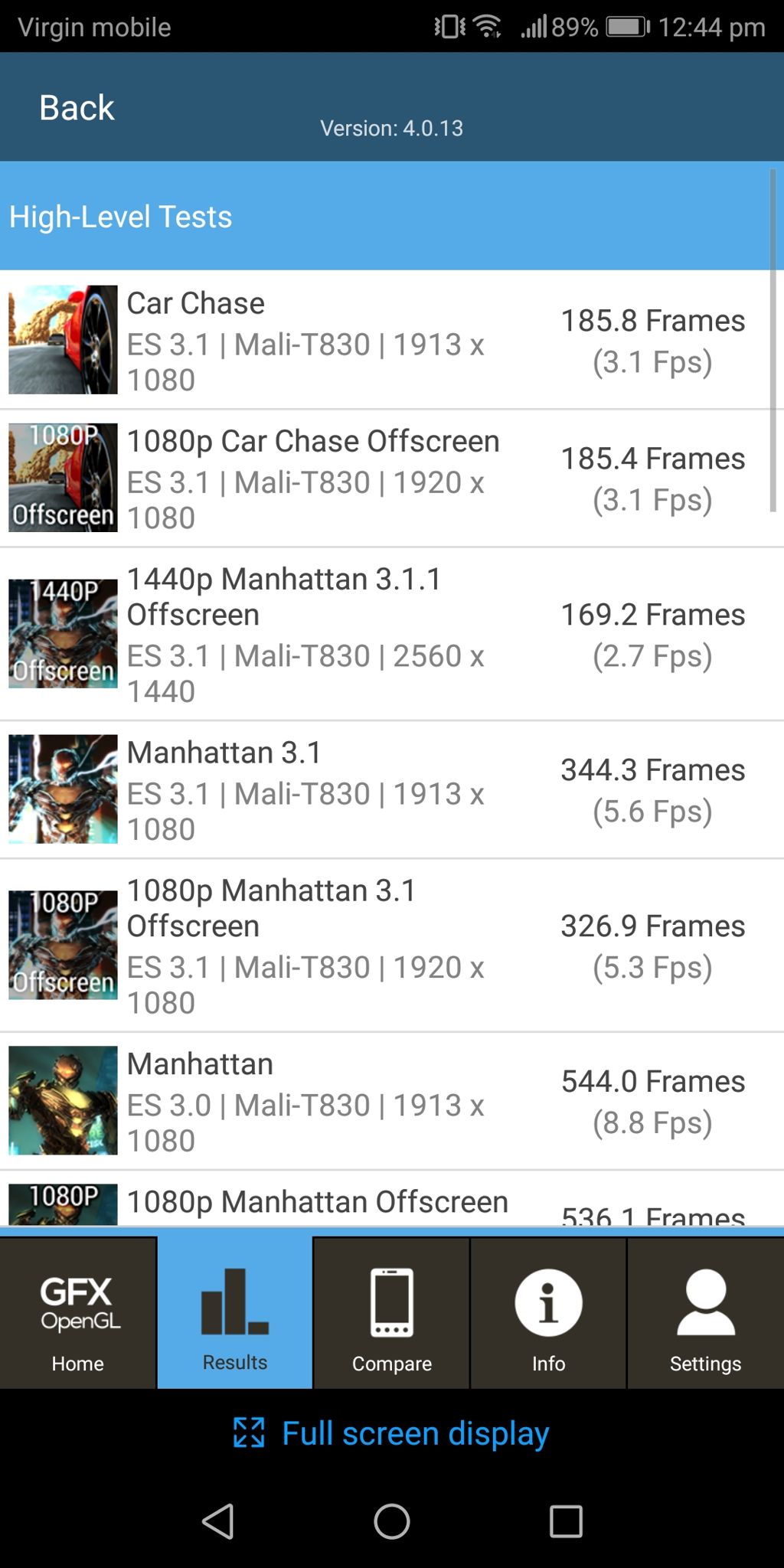Go to the Home tab
784x1568 pixels.
pyautogui.click(x=78, y=1314)
